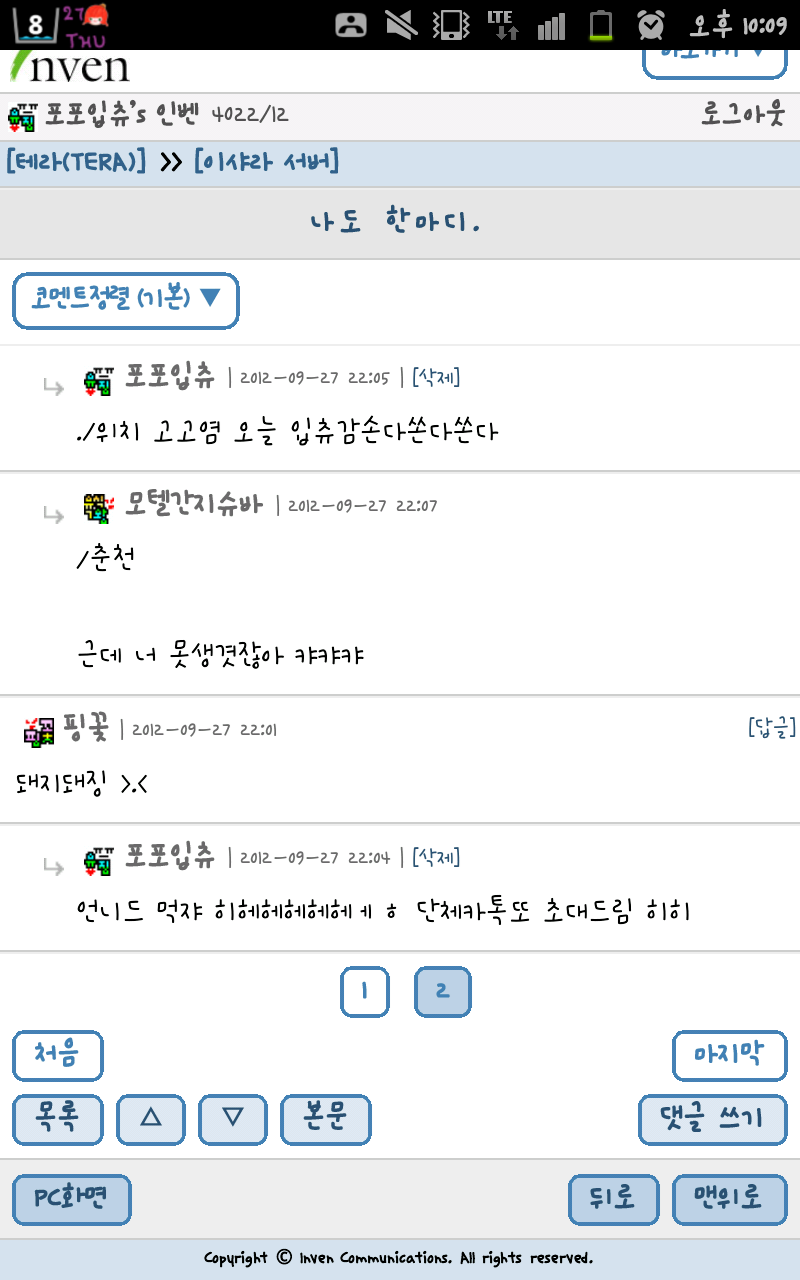Viewport: 800px width, 1280px height.
Task: Reply to 핑꽃's comment with 답글
Action: 771,727
